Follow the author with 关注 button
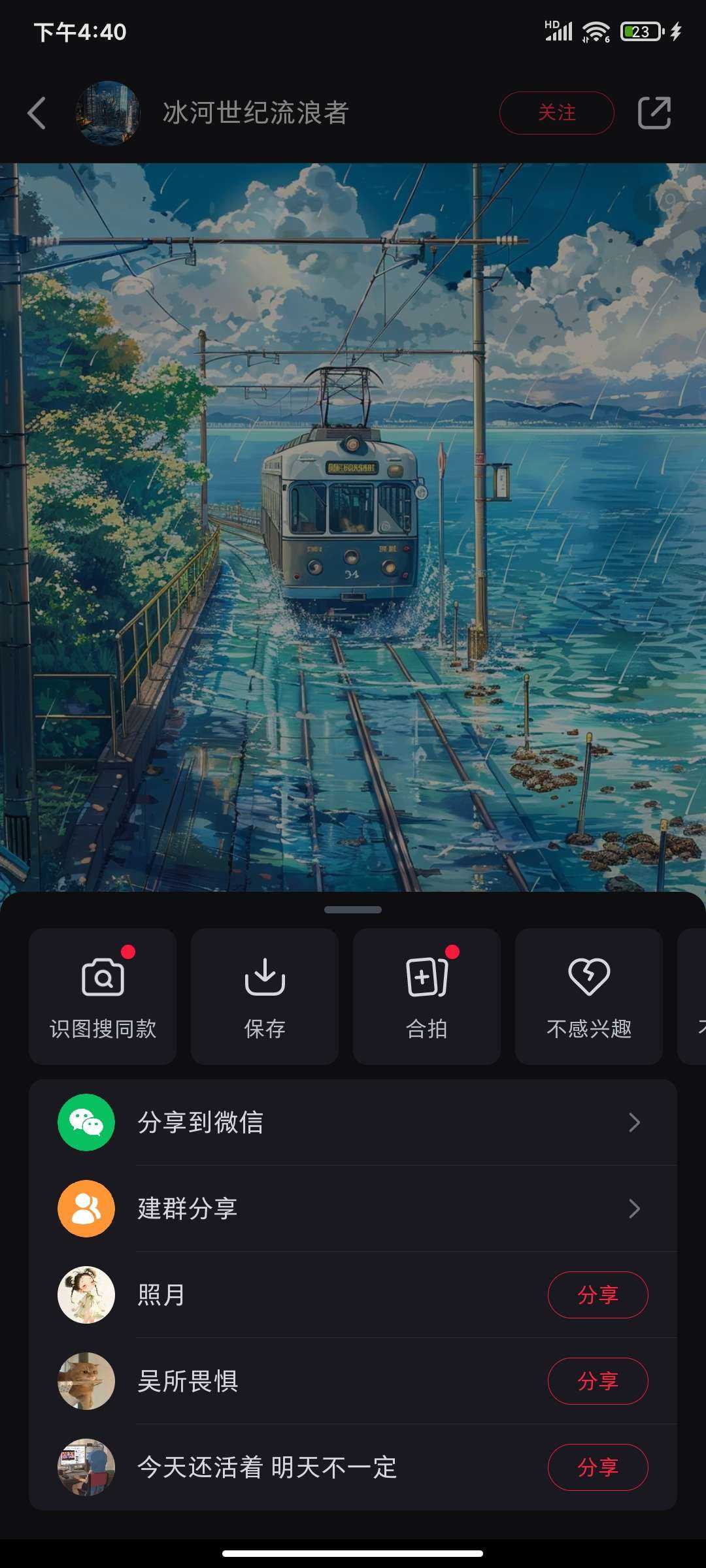The image size is (706, 1568). click(556, 113)
